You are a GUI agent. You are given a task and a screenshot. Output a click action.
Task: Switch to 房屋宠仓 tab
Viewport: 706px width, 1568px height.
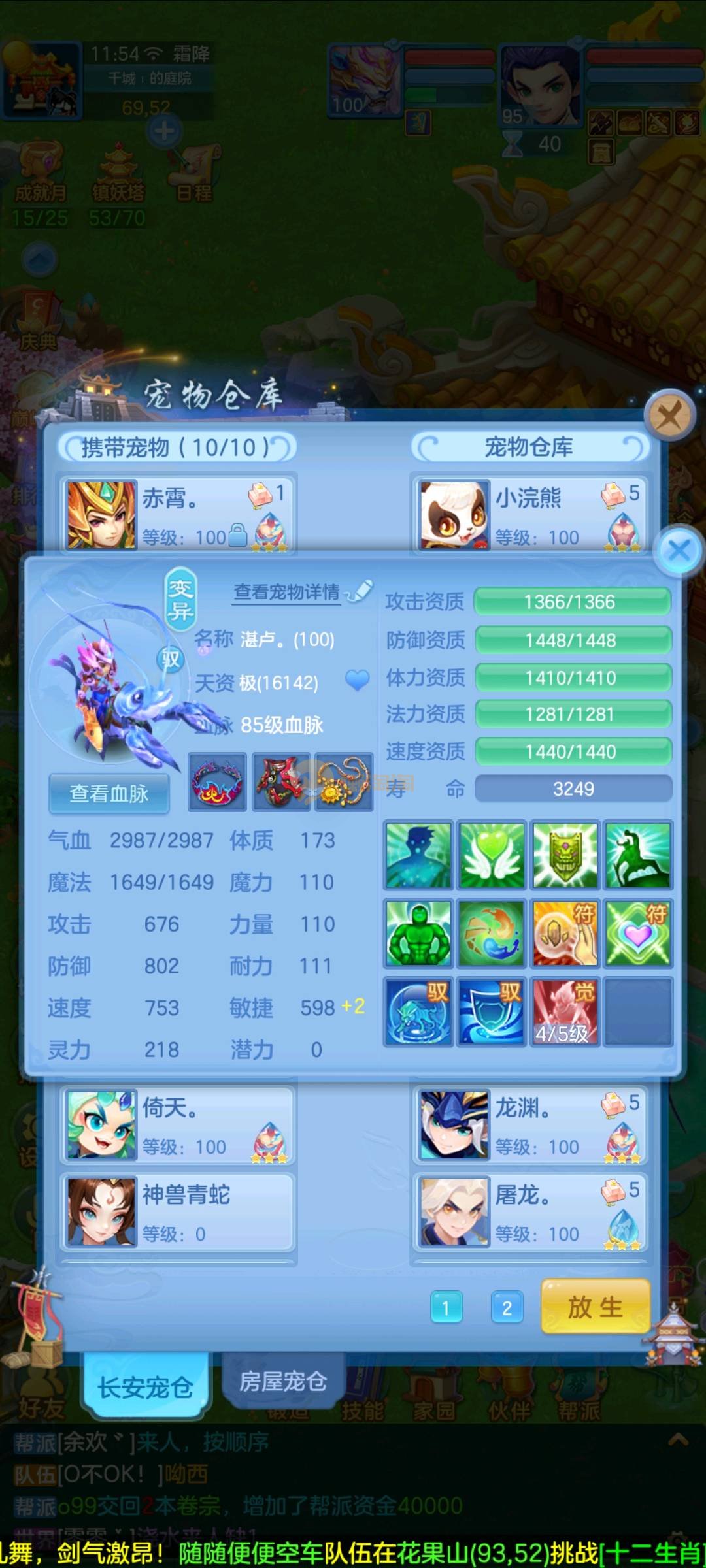coord(283,1381)
